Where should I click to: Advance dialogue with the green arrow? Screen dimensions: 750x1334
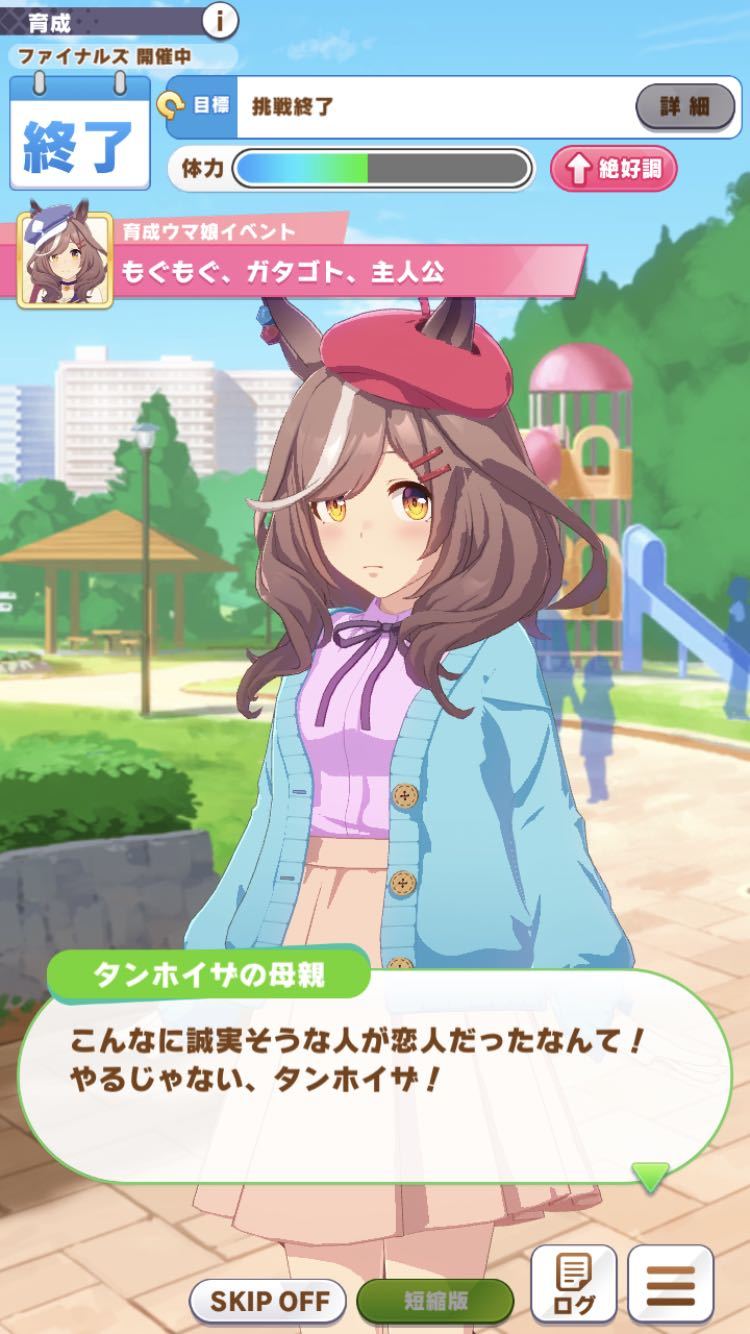tap(650, 1176)
